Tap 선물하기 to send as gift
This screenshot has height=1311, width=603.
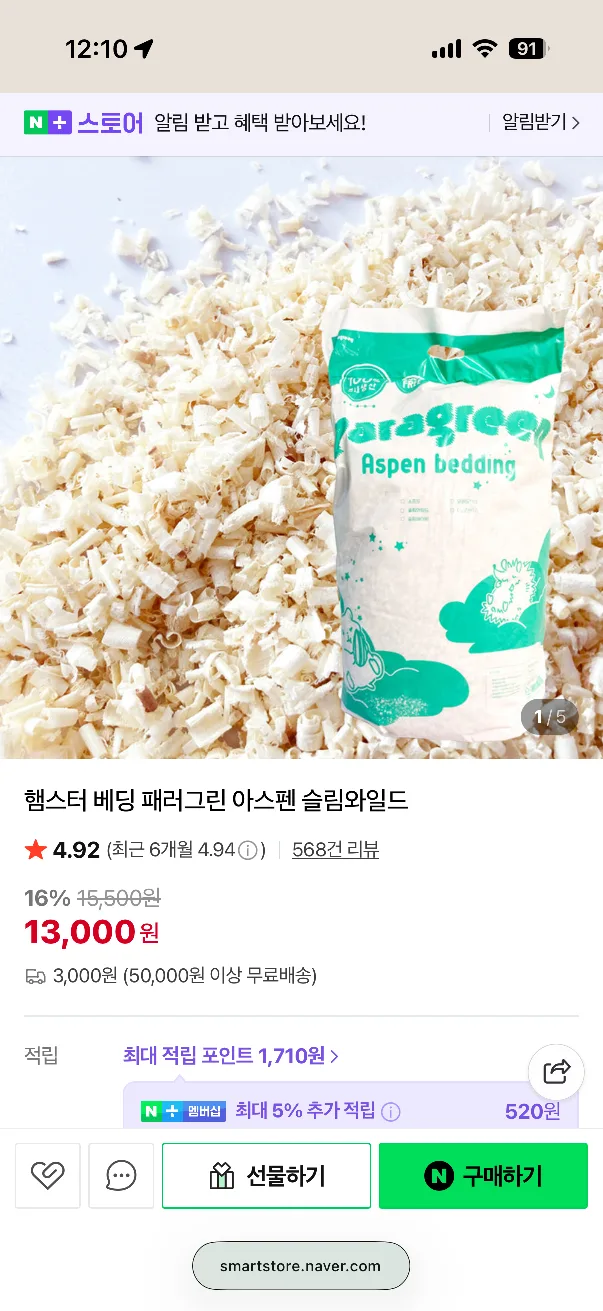(x=266, y=1176)
